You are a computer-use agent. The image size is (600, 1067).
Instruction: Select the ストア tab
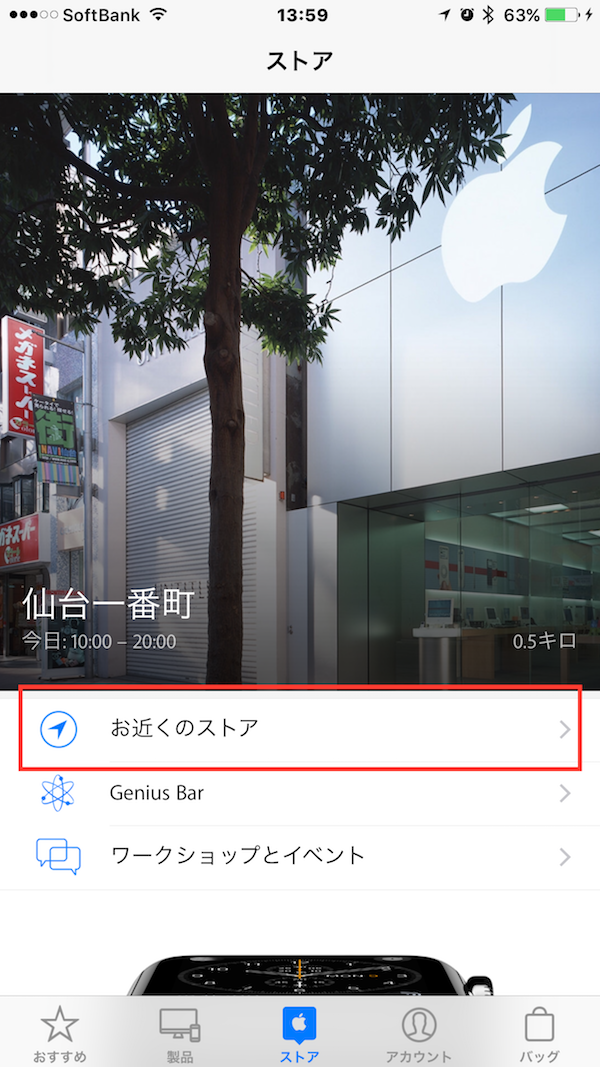coord(300,1033)
